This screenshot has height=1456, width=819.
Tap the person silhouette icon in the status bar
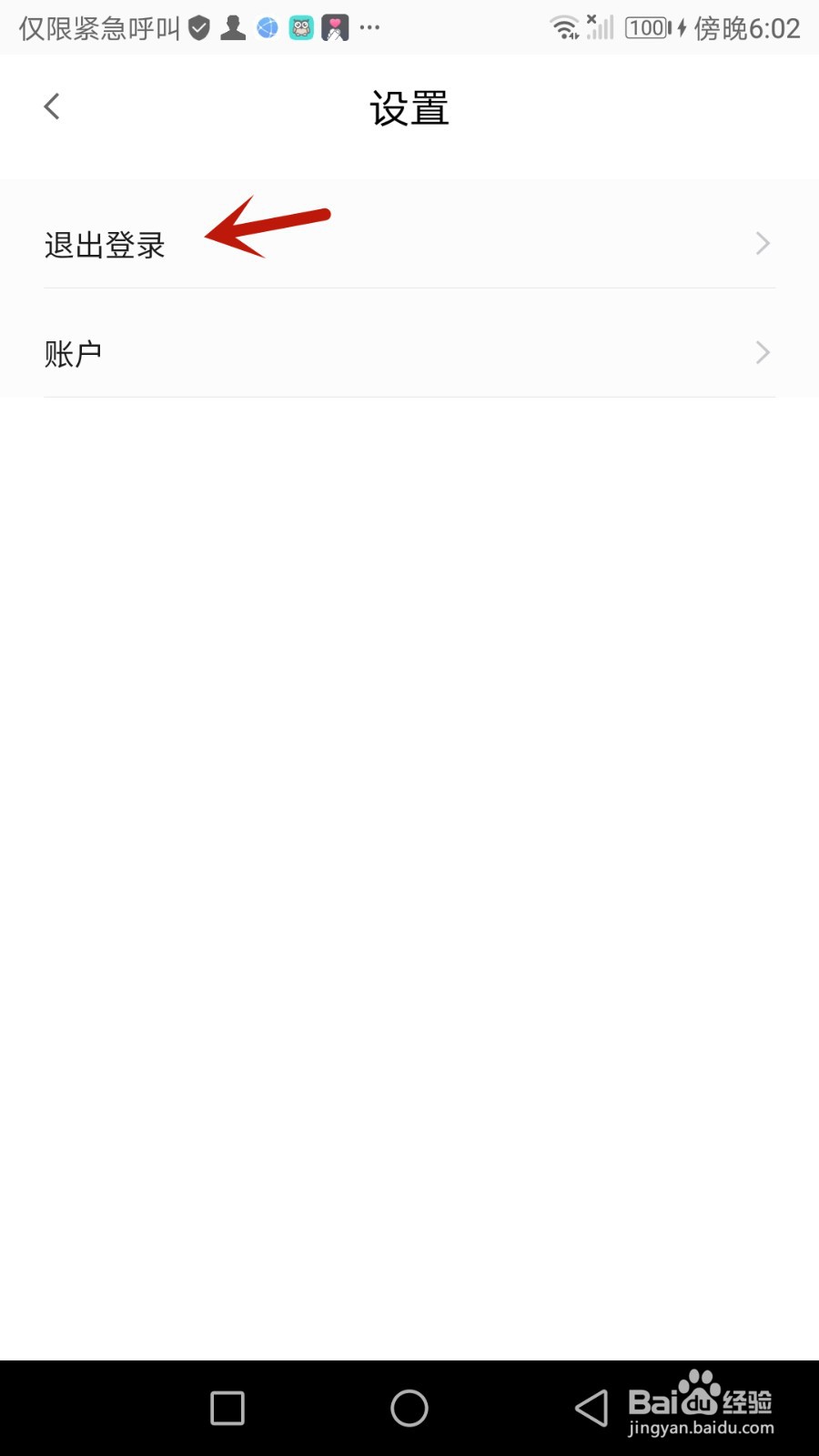coord(232,27)
